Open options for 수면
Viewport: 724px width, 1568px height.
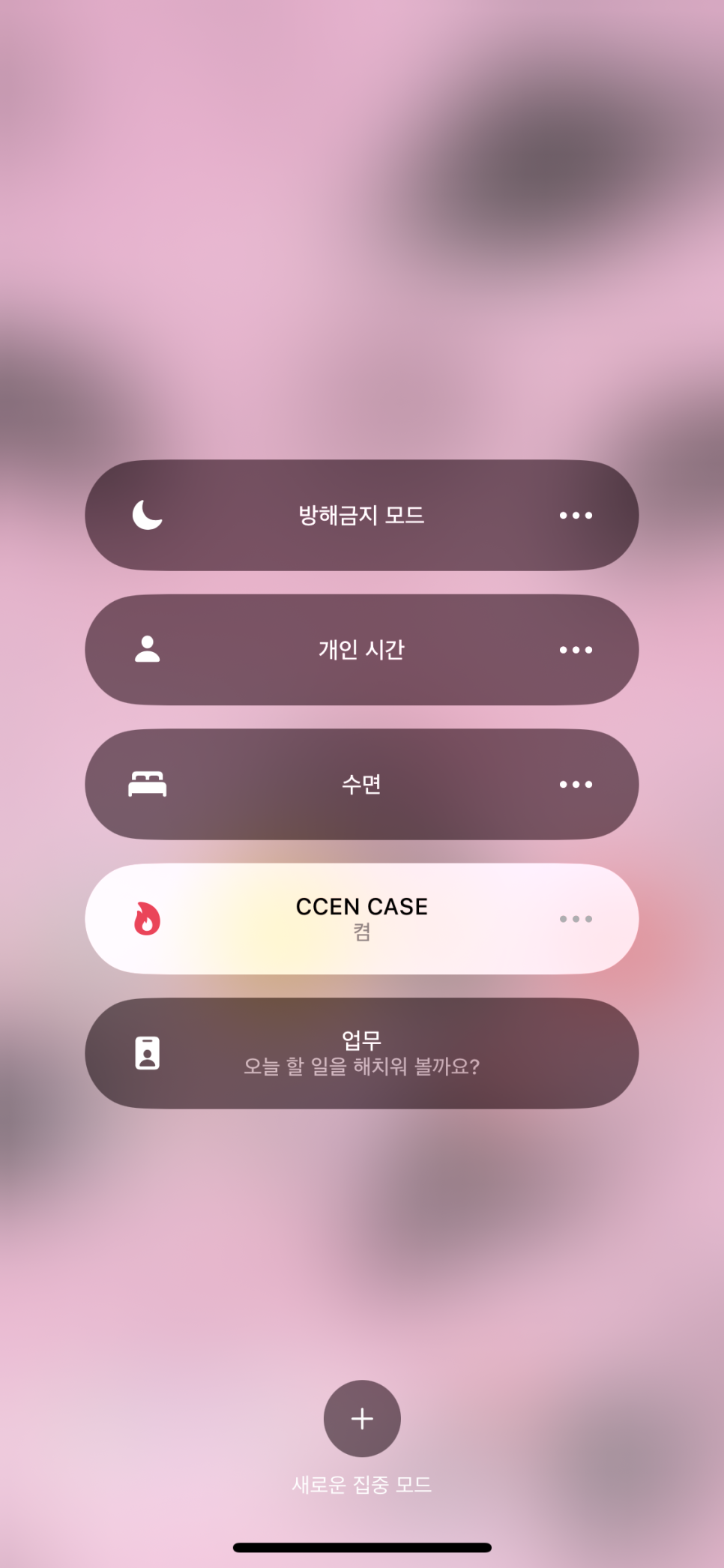576,785
